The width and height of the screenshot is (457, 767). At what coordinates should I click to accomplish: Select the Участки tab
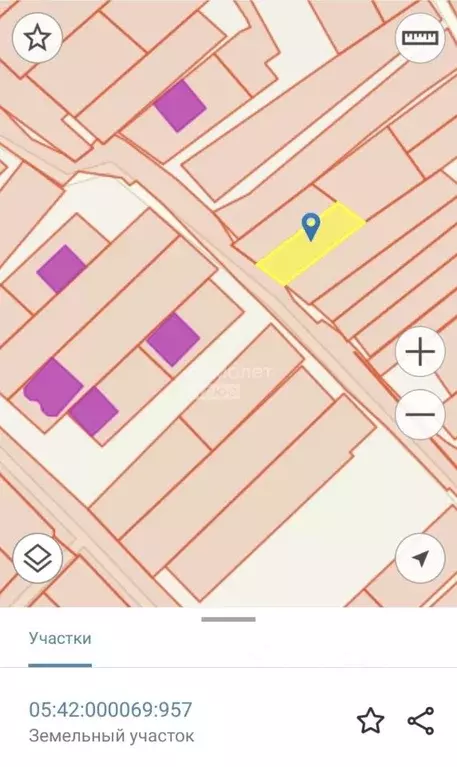click(60, 638)
